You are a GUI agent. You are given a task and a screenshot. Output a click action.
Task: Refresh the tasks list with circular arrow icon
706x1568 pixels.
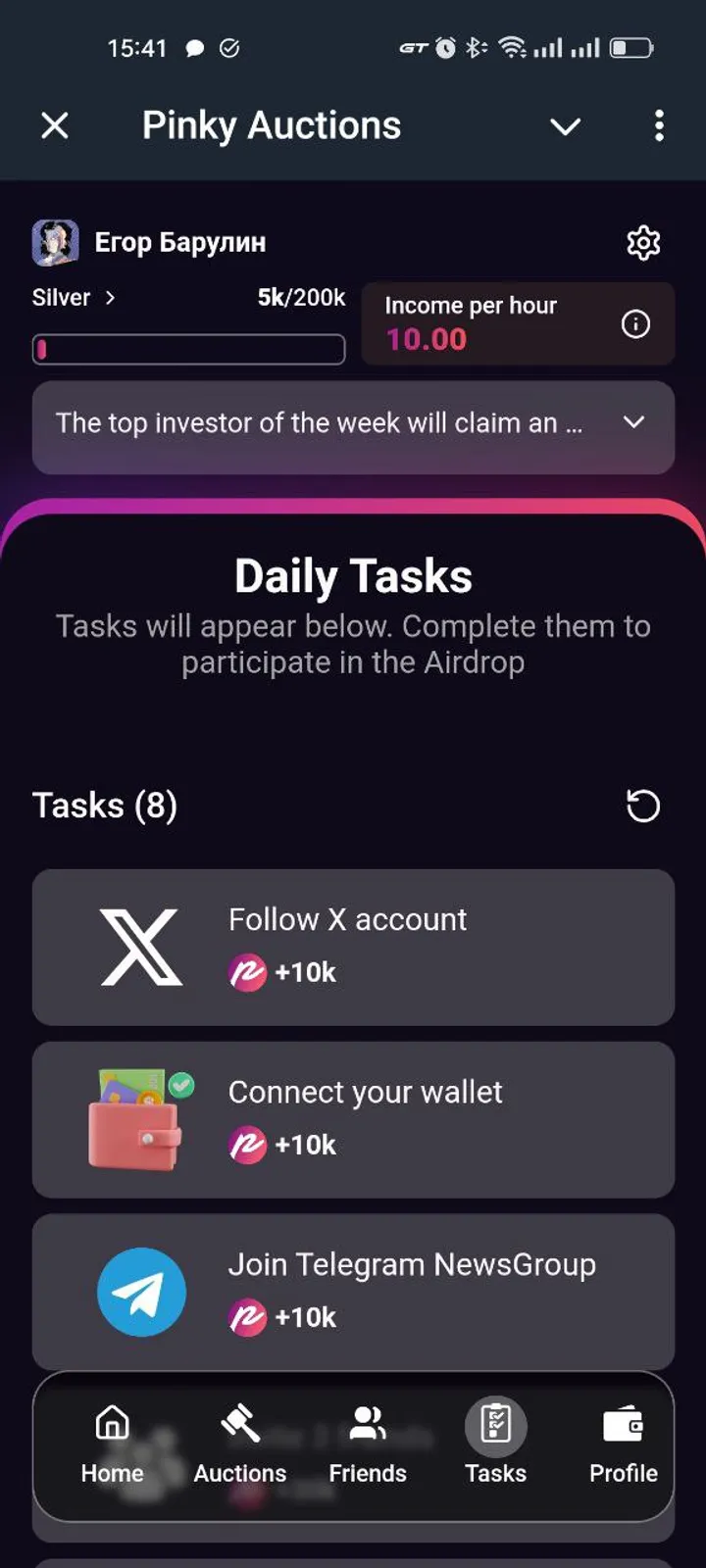[642, 806]
